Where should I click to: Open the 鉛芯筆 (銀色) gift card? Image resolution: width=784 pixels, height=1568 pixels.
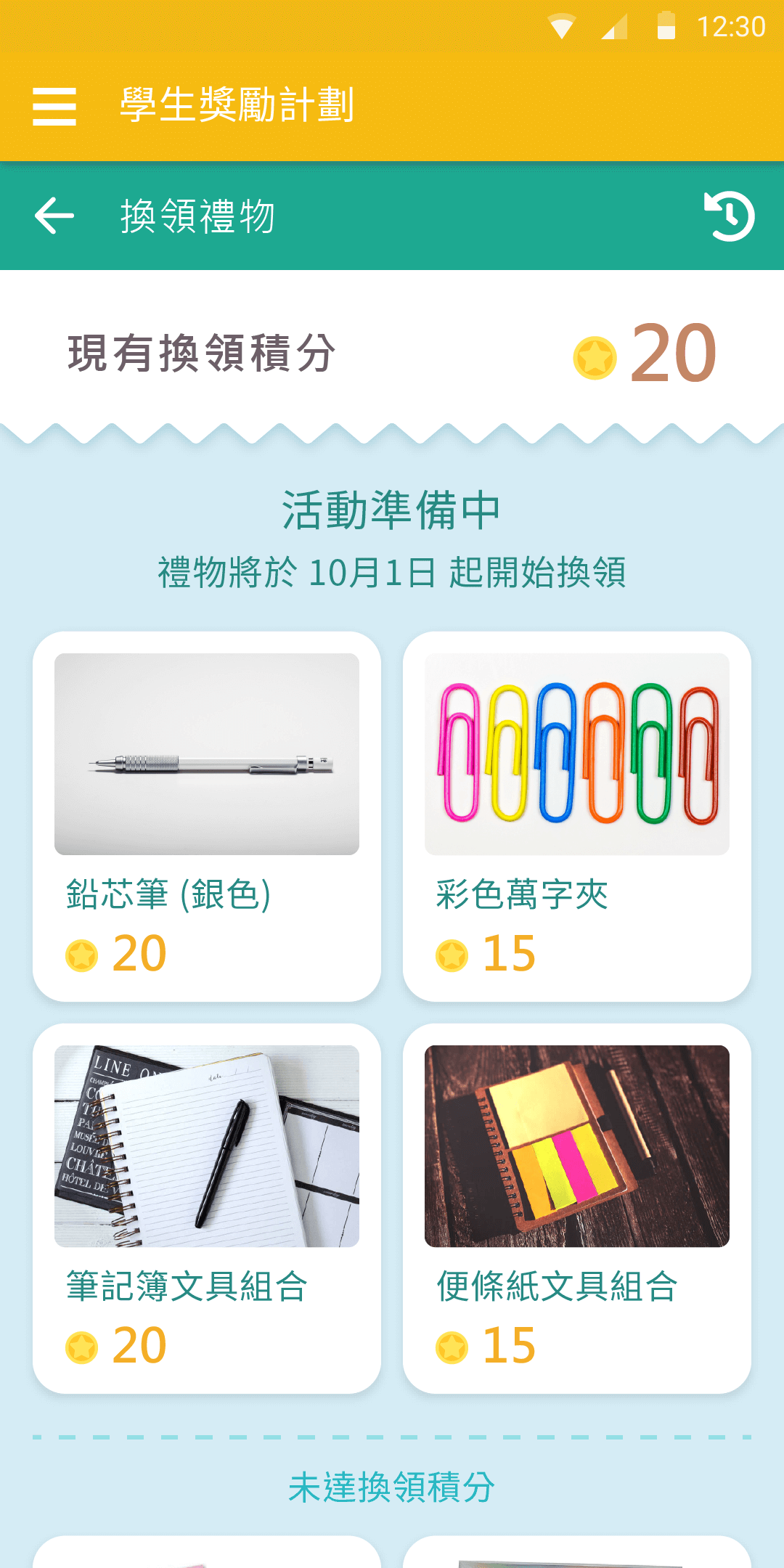(207, 817)
